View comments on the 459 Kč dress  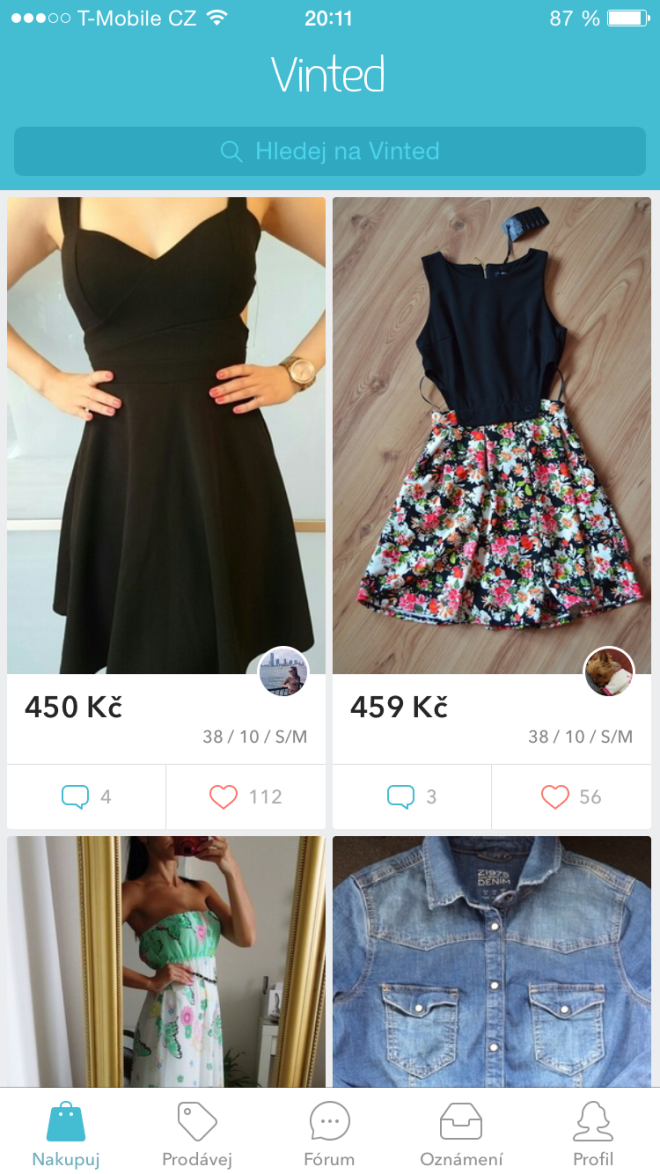pos(412,797)
